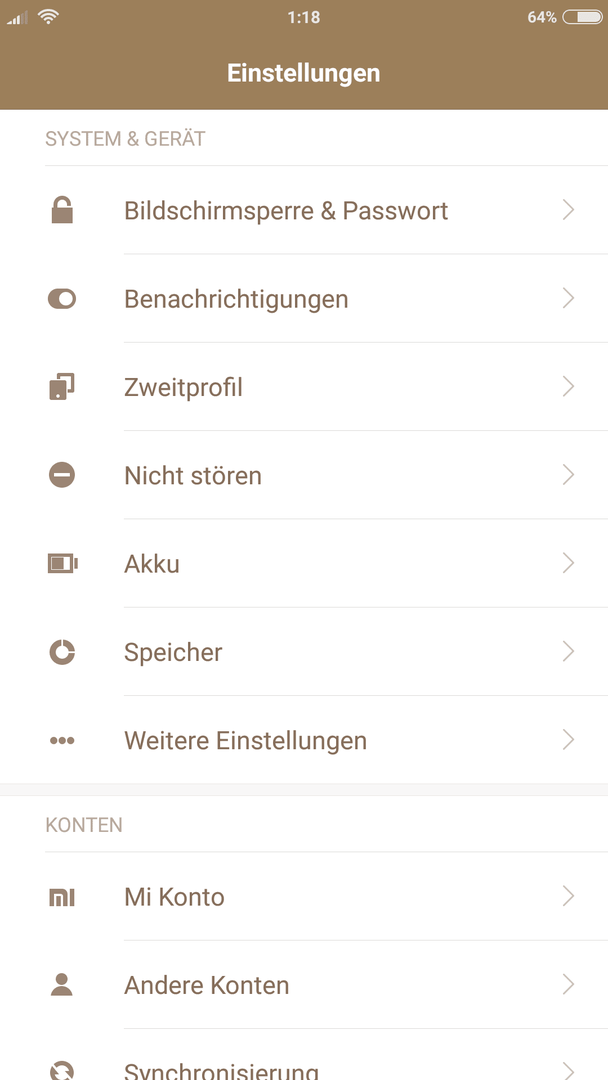Open the Synchronisierung row
This screenshot has height=1080, width=608.
pos(304,1055)
